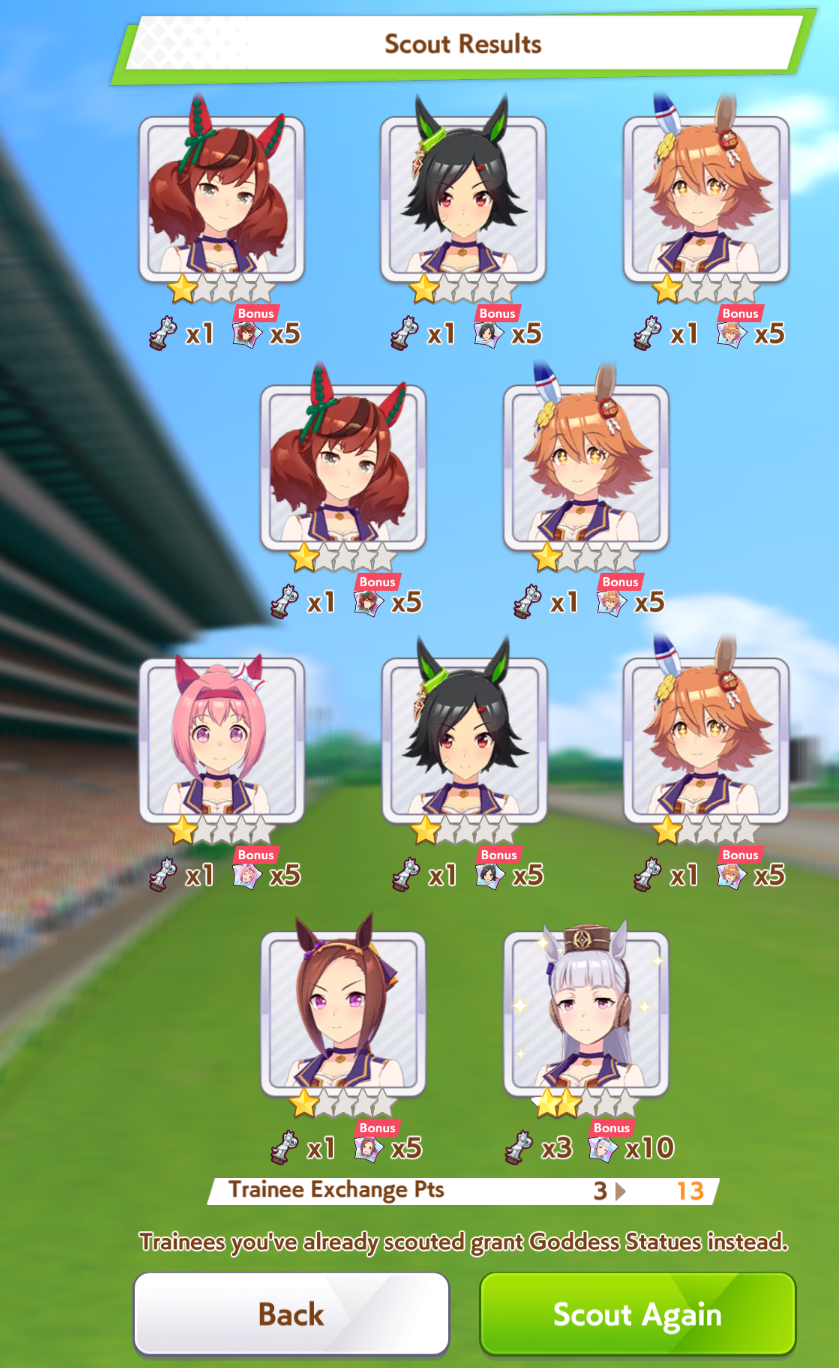This screenshot has height=1368, width=839.
Task: Open the two-star silver-haired trainee card
Action: pyautogui.click(x=586, y=1013)
